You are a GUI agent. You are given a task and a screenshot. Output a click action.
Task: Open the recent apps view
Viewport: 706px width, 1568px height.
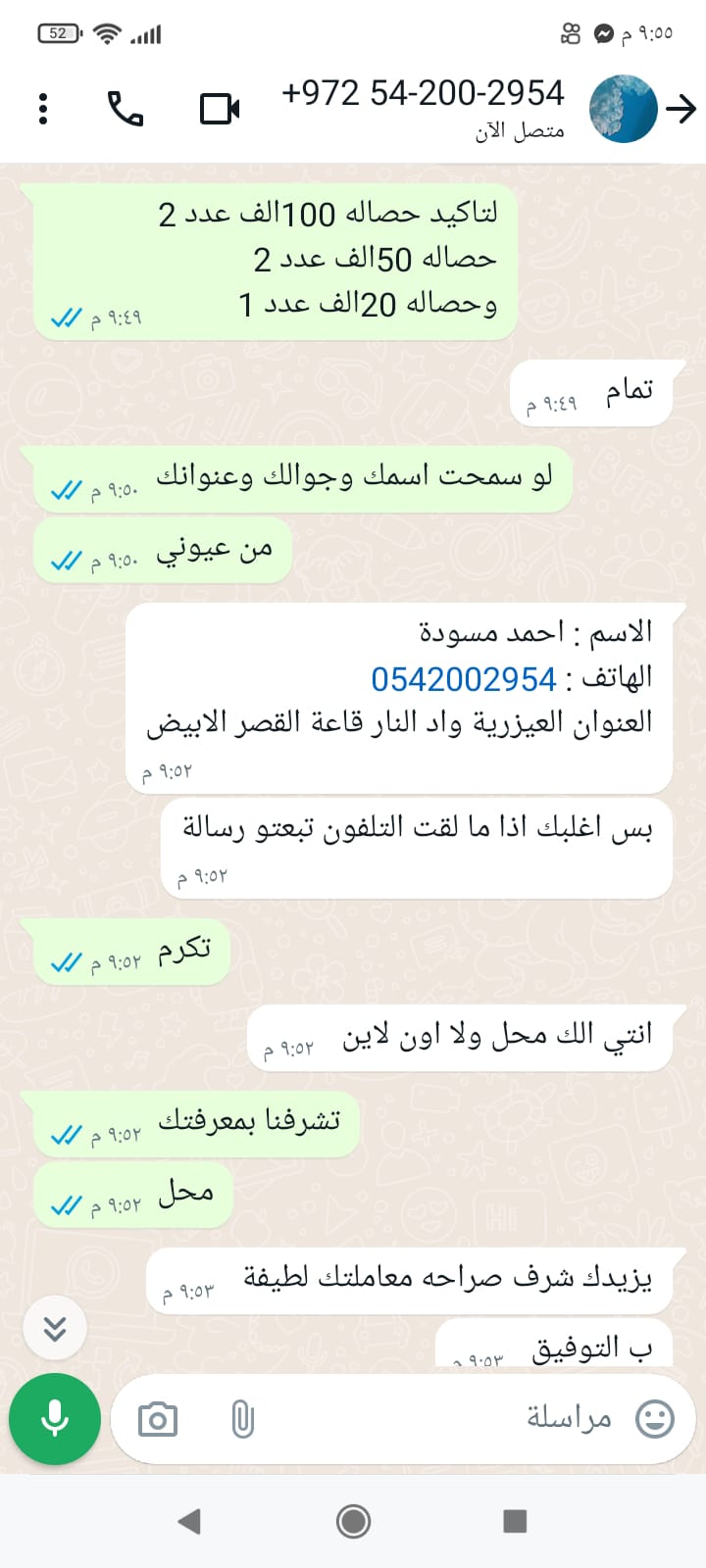click(x=515, y=1521)
